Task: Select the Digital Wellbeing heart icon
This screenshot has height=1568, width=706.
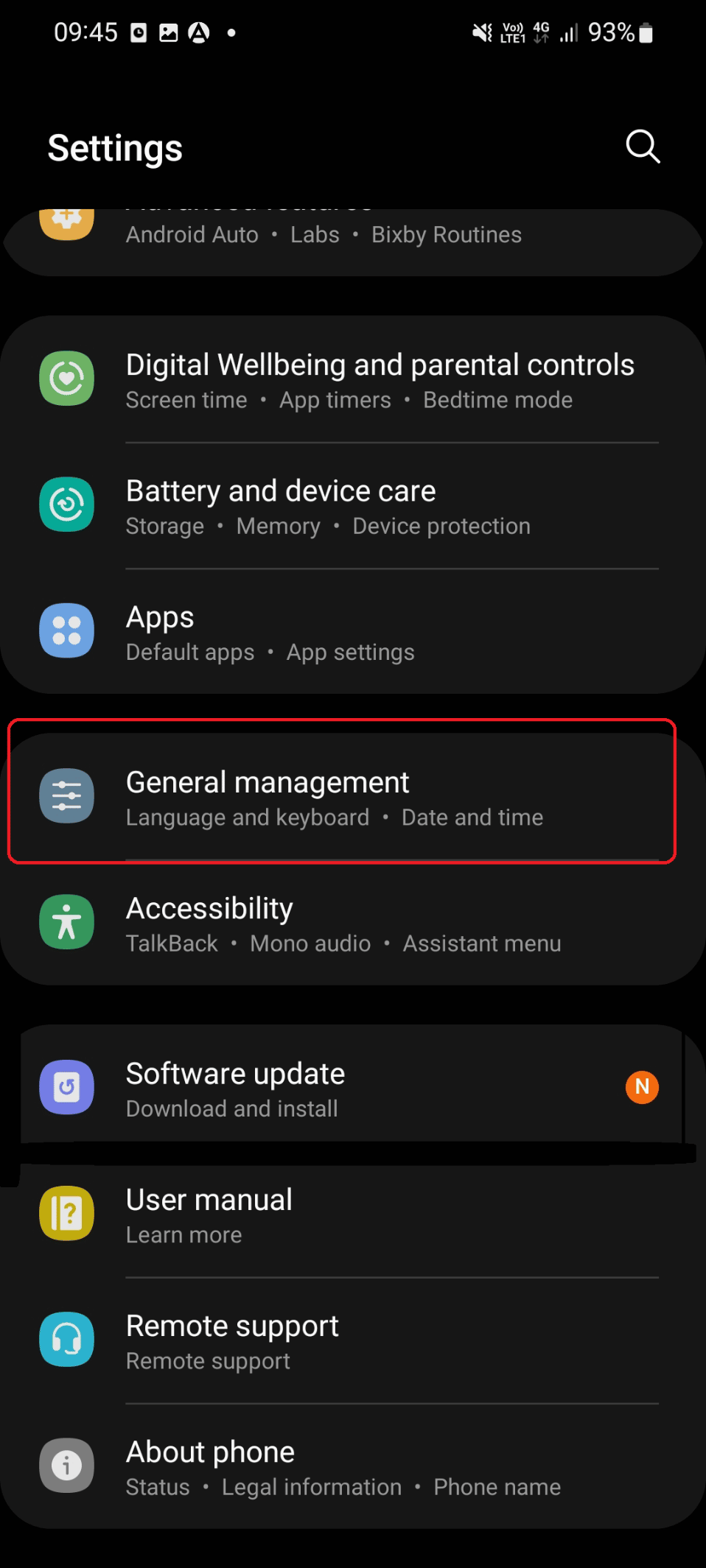Action: tap(66, 378)
